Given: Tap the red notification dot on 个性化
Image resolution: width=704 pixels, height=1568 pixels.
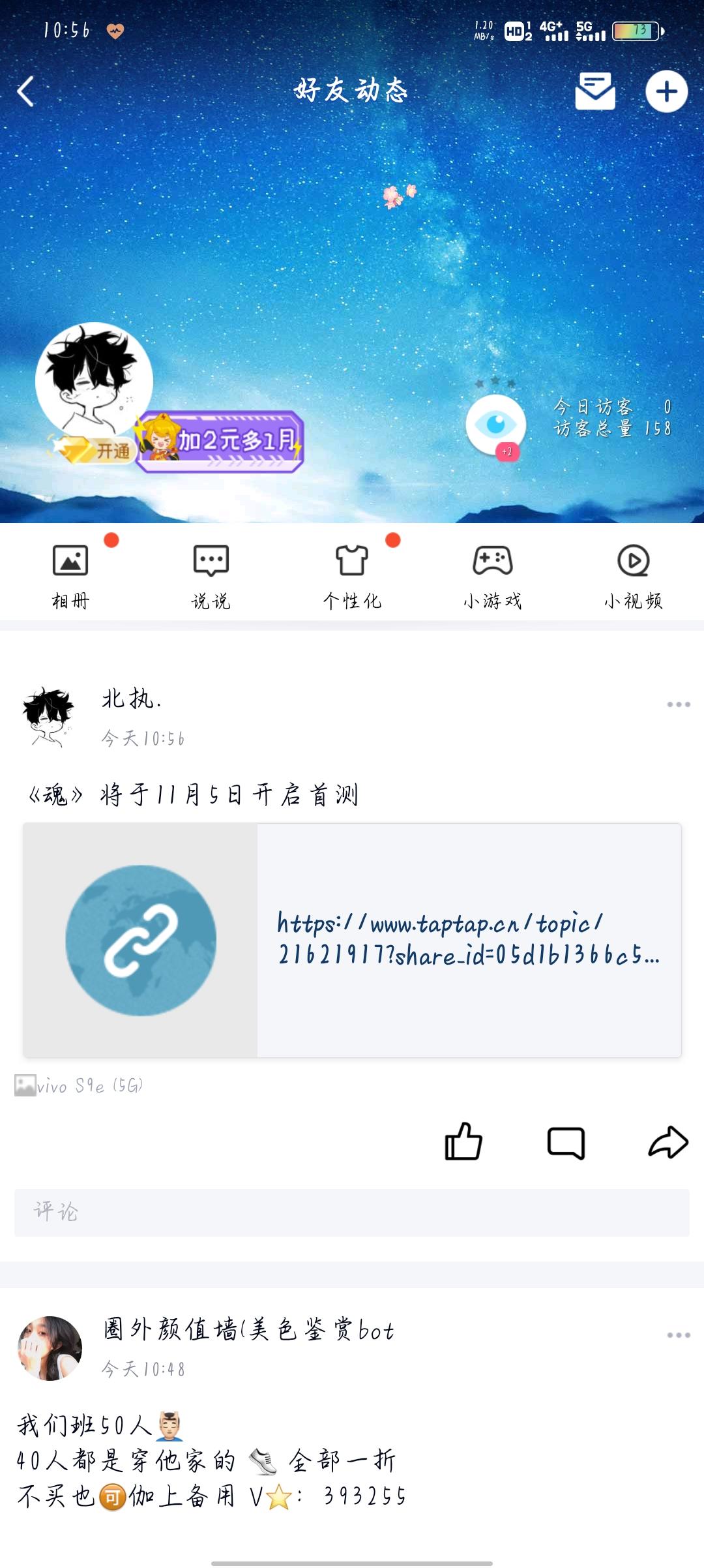Looking at the screenshot, I should coord(392,540).
